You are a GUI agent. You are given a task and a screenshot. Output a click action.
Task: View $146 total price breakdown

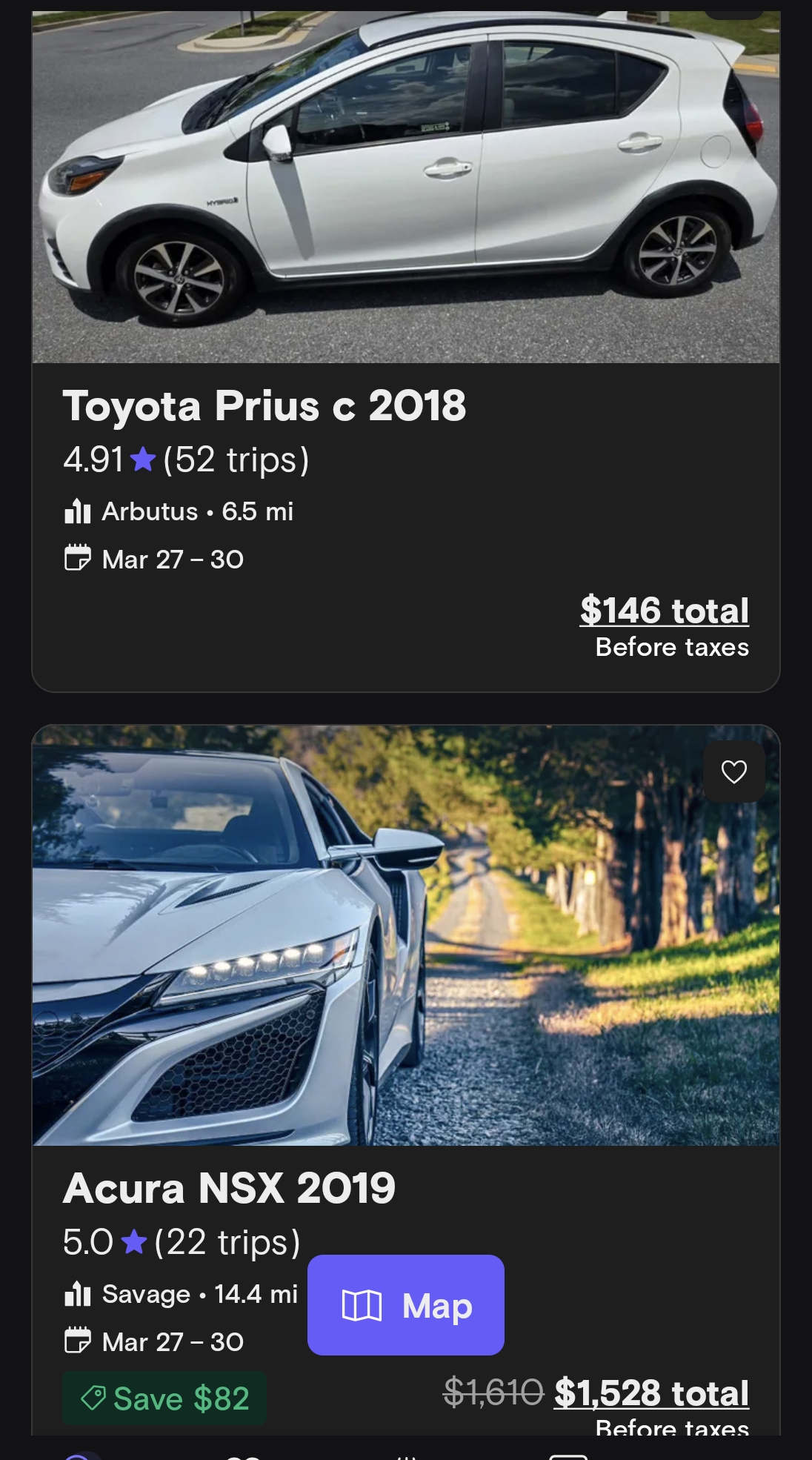[x=664, y=611]
